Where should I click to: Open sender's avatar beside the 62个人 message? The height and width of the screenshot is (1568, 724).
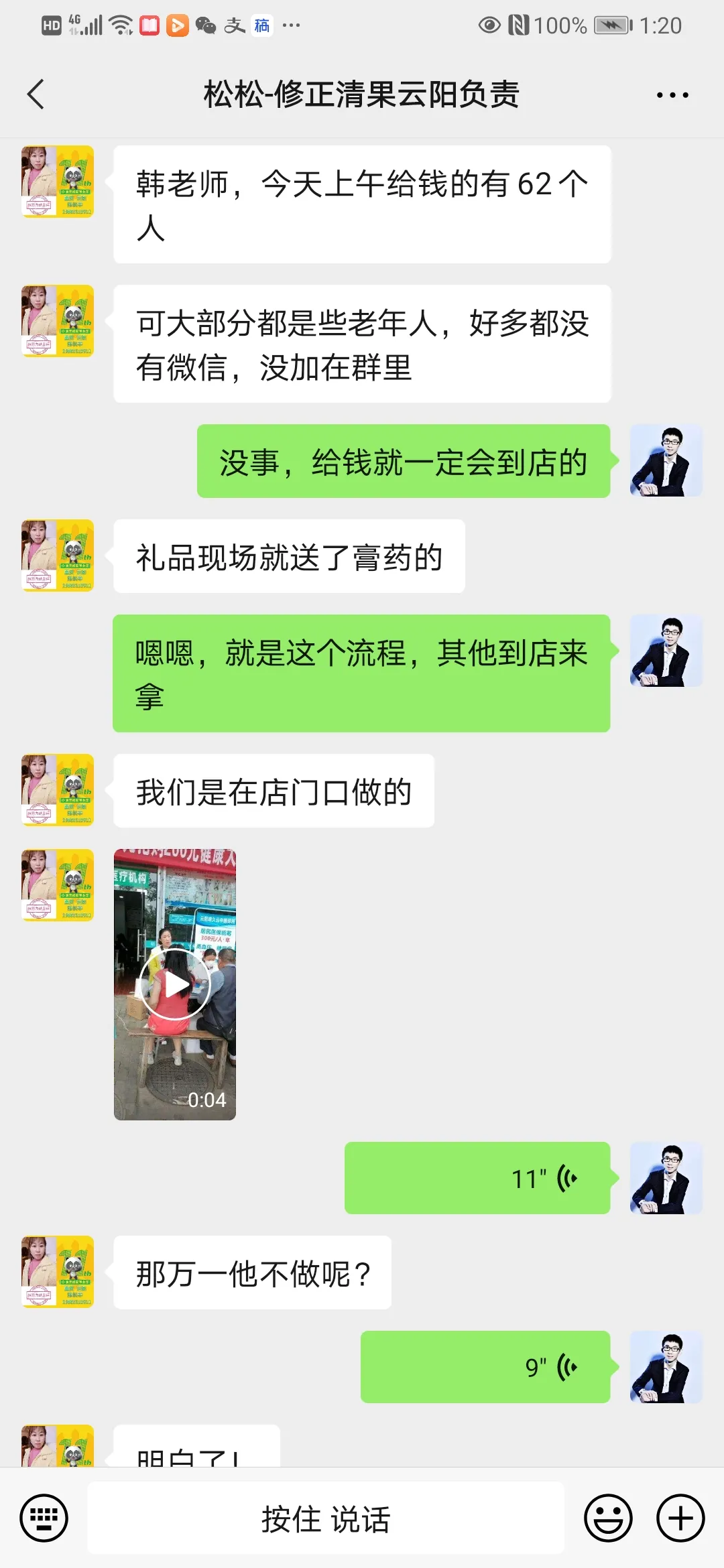[x=58, y=182]
